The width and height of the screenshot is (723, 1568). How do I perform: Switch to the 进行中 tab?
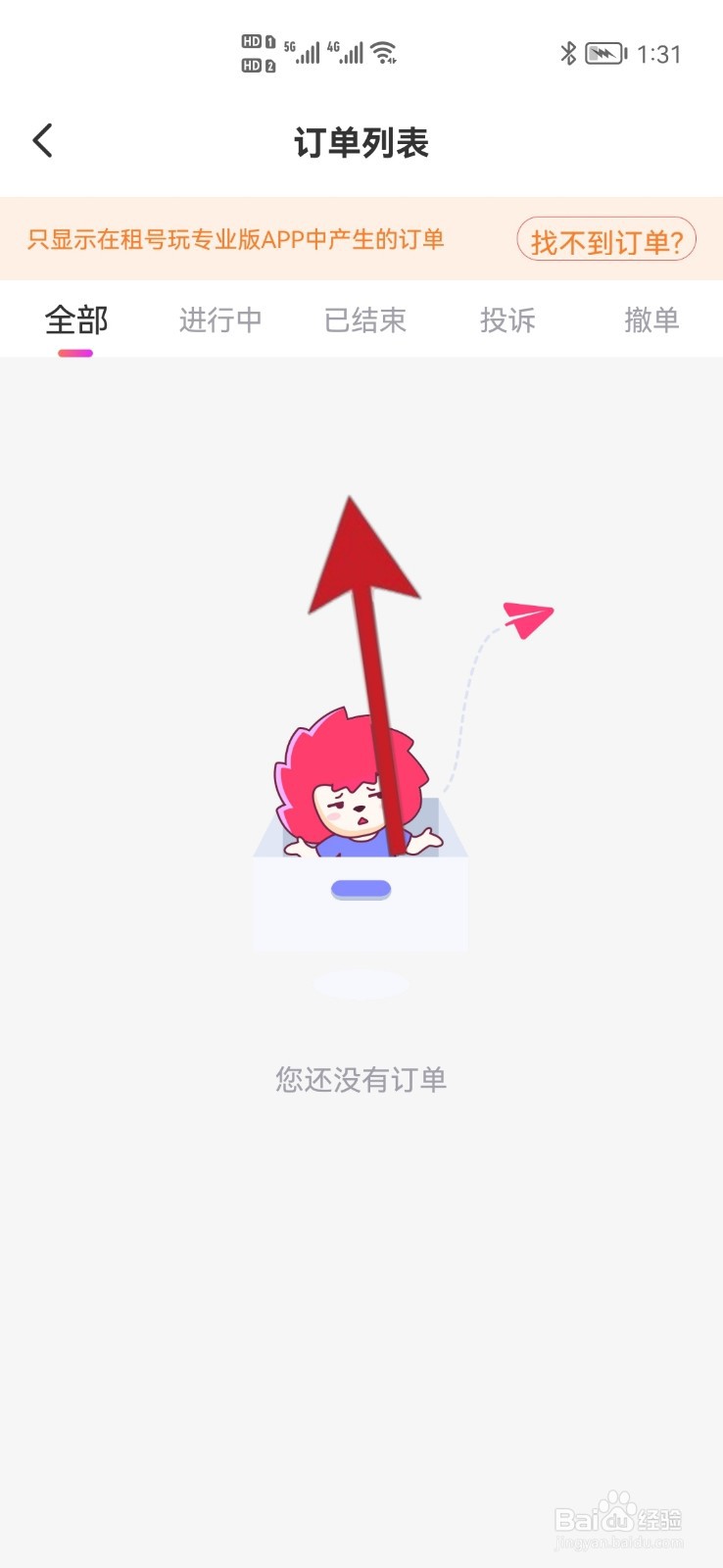coord(219,319)
